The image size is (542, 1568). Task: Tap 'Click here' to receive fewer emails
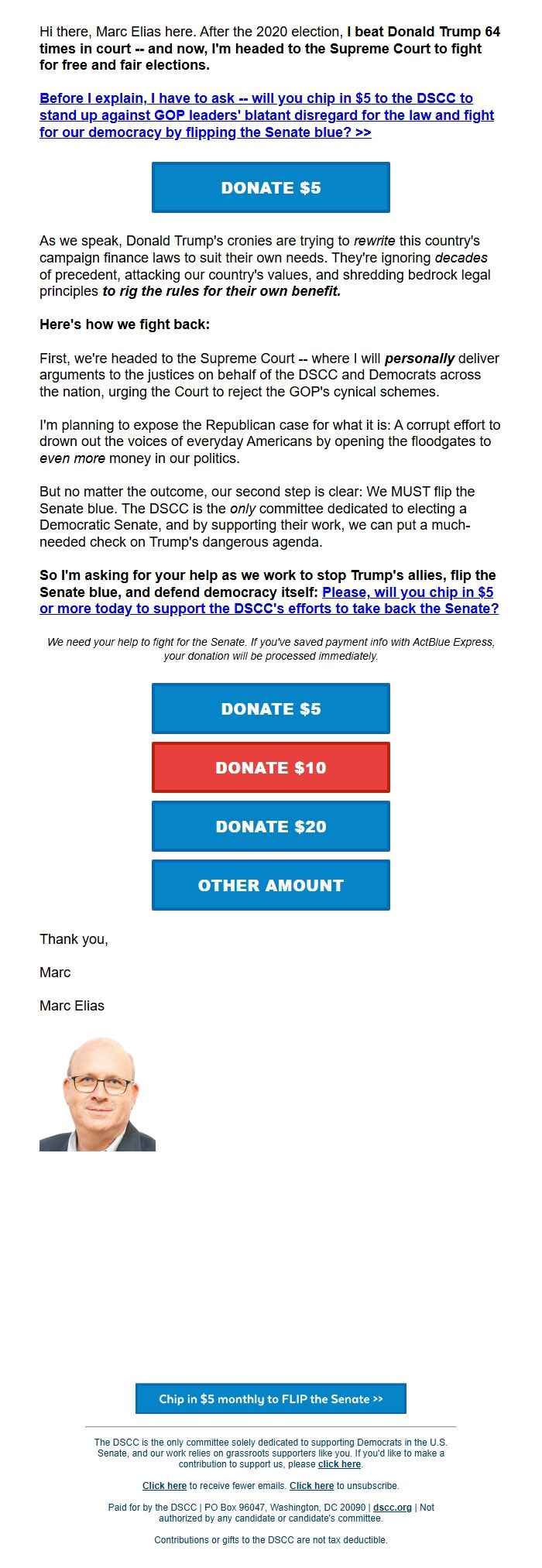tap(164, 1486)
